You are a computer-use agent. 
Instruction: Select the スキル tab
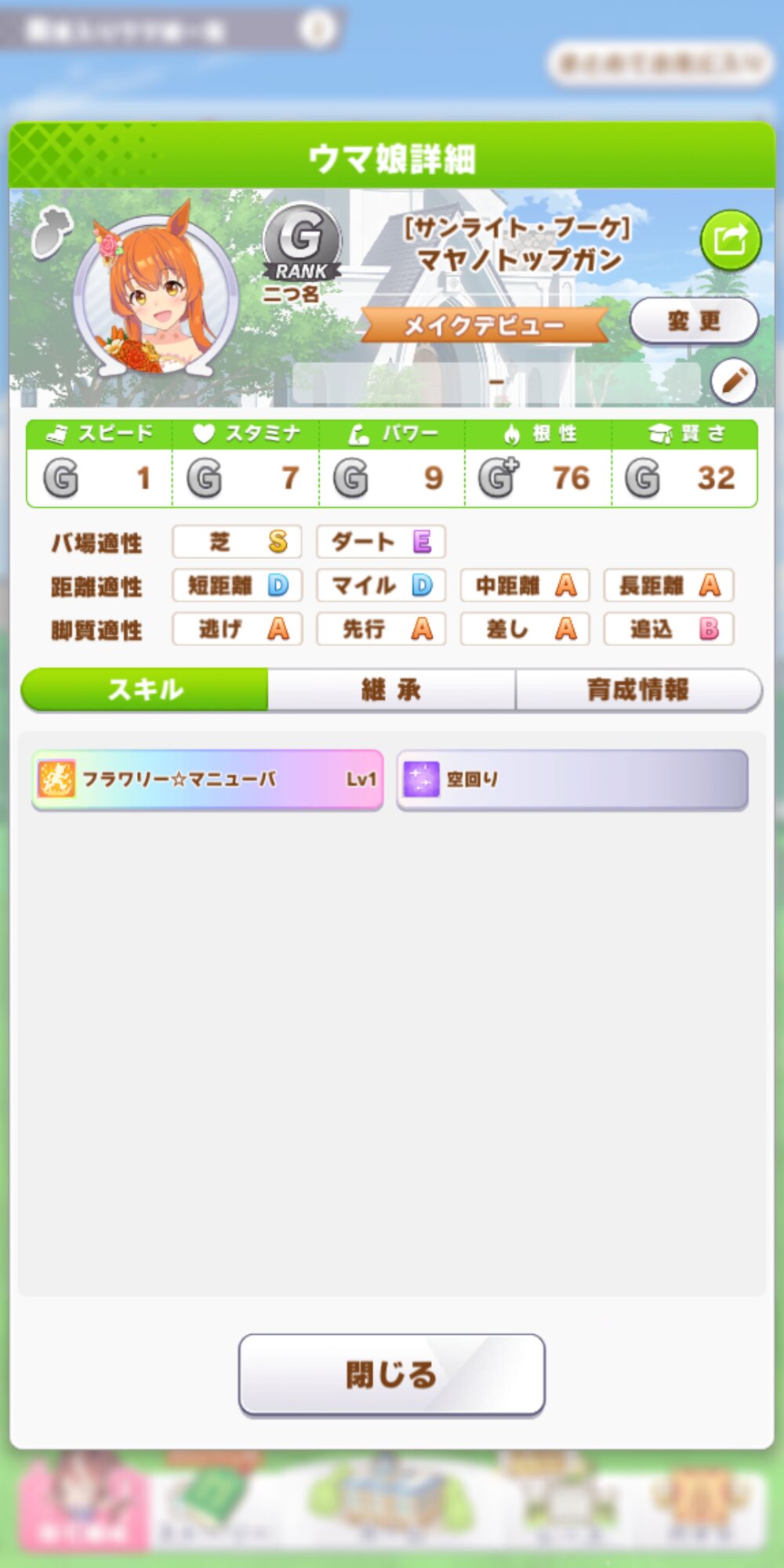145,690
